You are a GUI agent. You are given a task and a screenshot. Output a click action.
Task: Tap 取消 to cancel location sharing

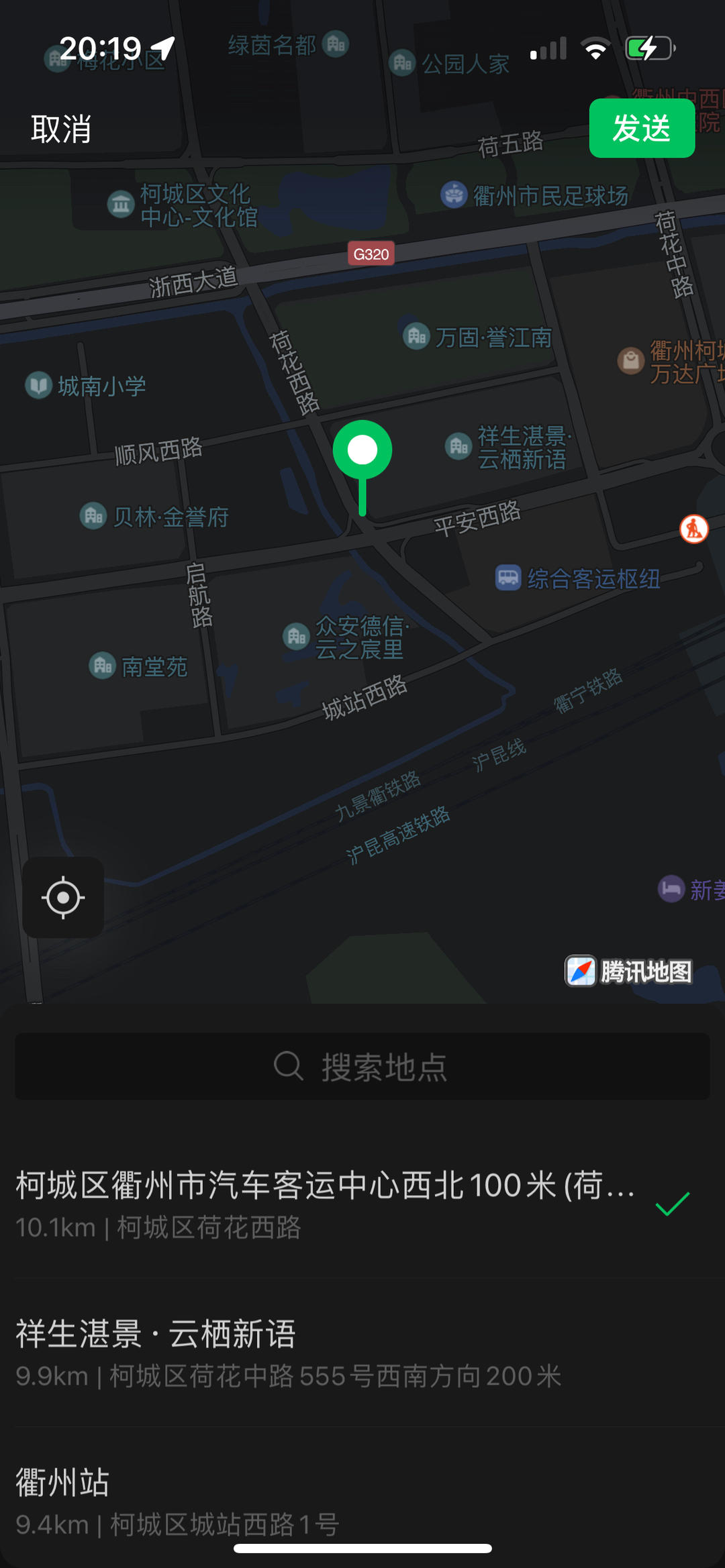point(61,129)
